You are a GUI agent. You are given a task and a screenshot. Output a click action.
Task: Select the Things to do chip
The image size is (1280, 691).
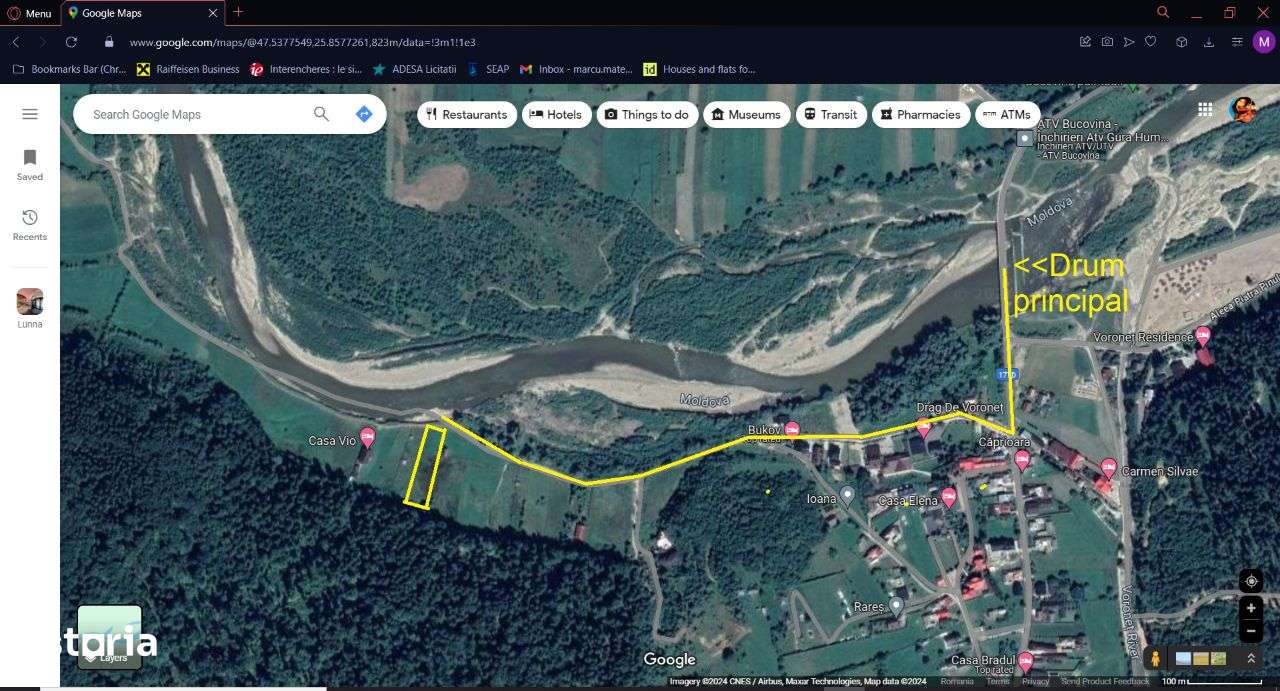coord(647,114)
